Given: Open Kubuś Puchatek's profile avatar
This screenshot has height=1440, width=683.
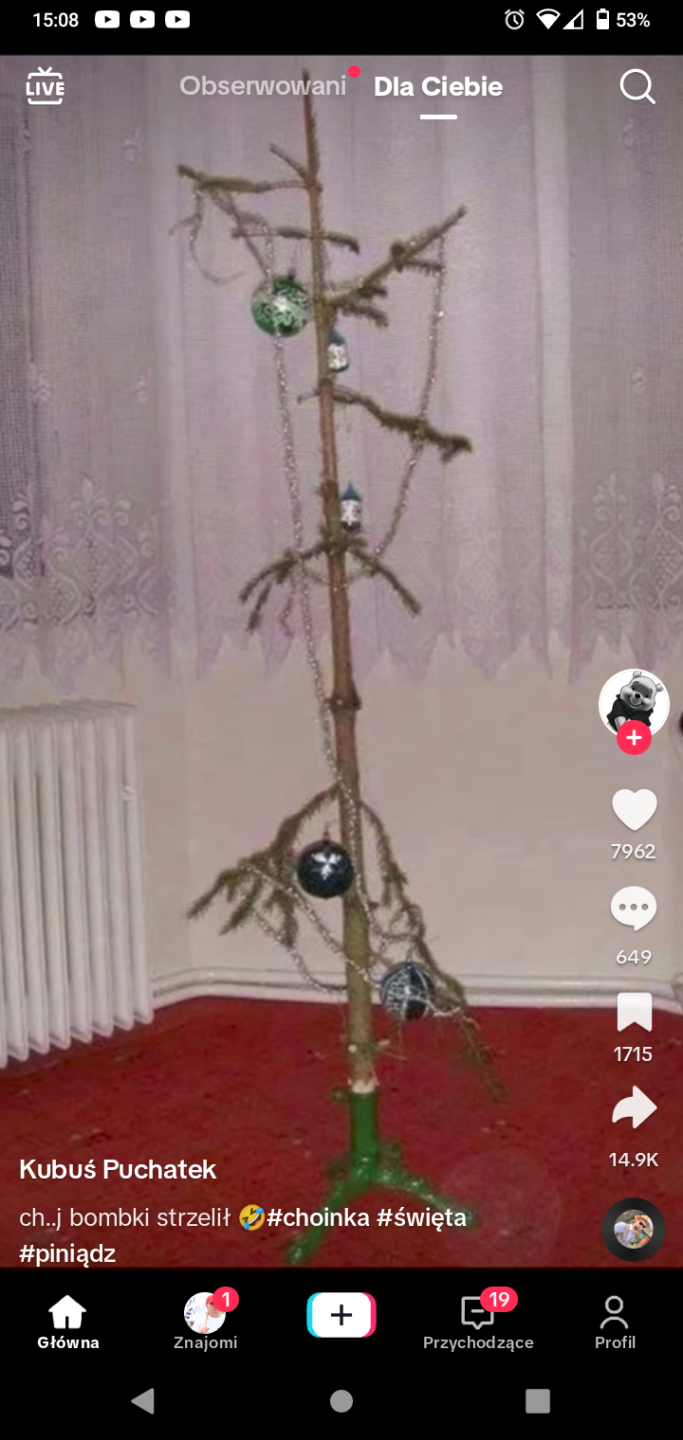Looking at the screenshot, I should (633, 702).
